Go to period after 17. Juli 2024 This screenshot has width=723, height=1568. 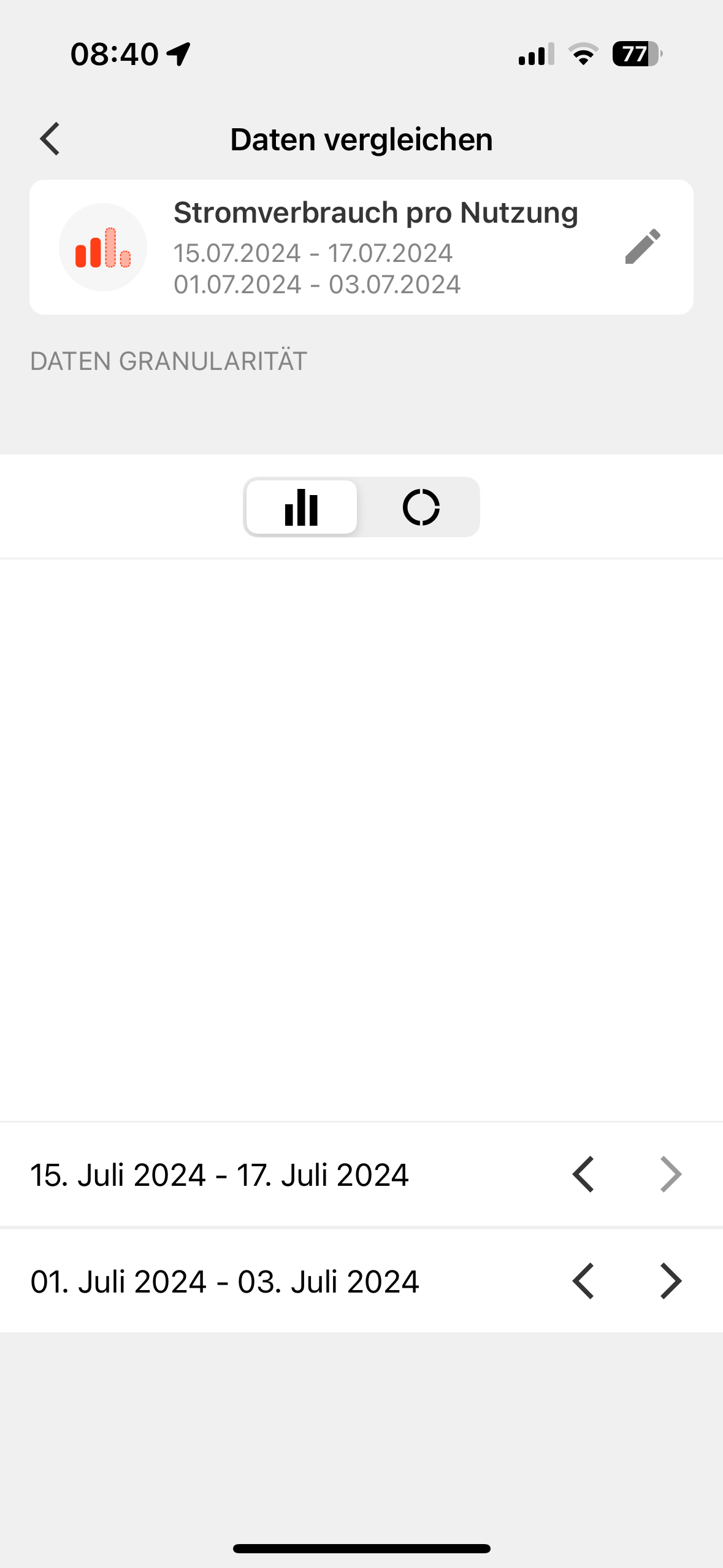pos(670,1175)
